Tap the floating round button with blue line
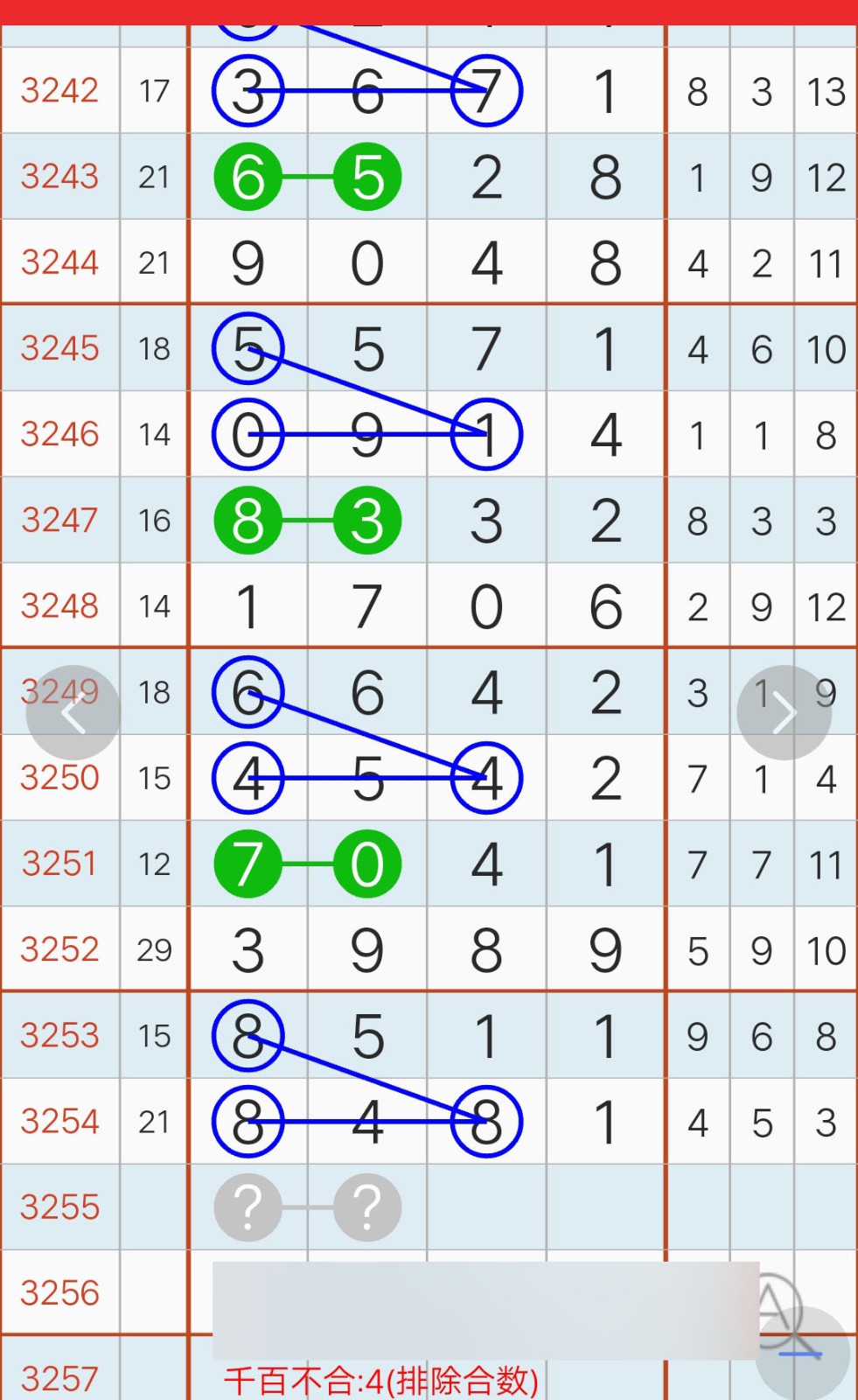 pyautogui.click(x=802, y=1353)
